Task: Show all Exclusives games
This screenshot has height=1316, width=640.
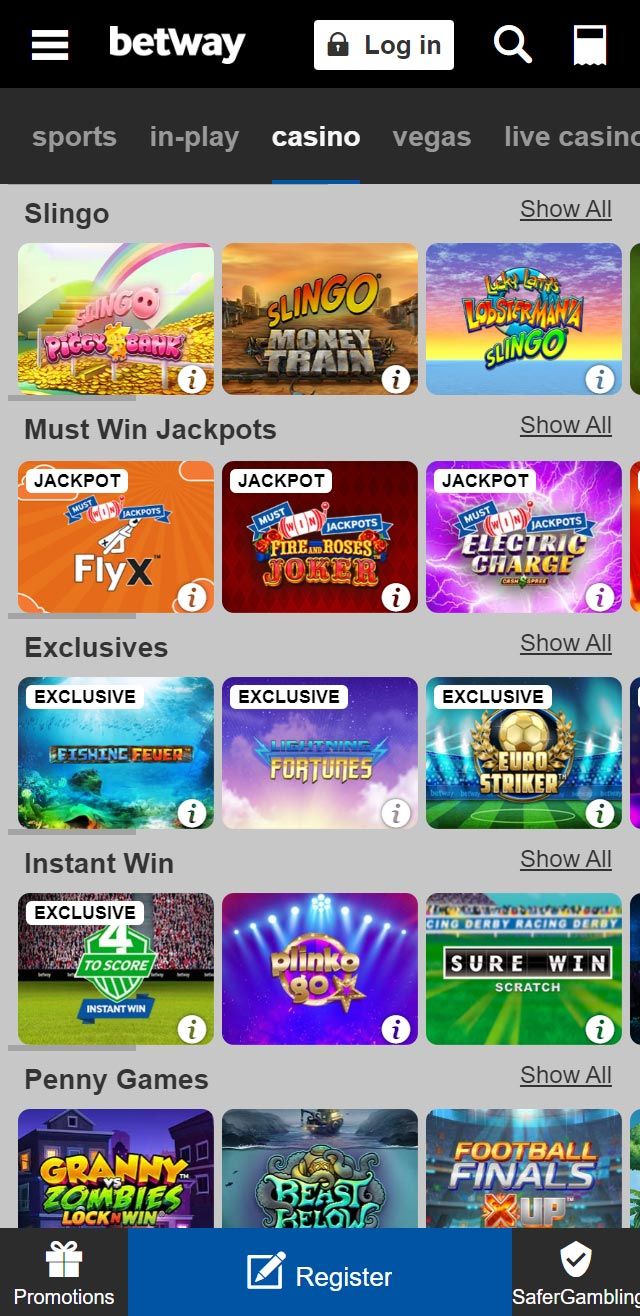Action: pyautogui.click(x=565, y=643)
